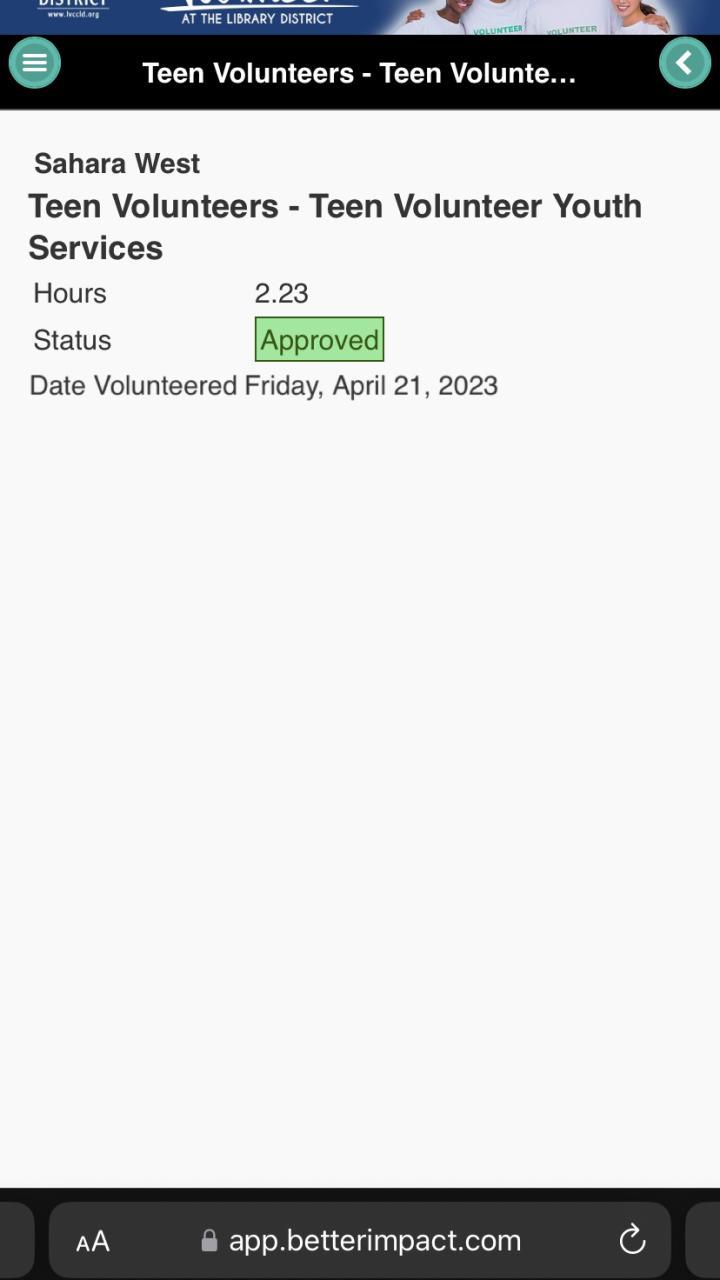
Task: Open Safari text size AA options
Action: pyautogui.click(x=93, y=1242)
